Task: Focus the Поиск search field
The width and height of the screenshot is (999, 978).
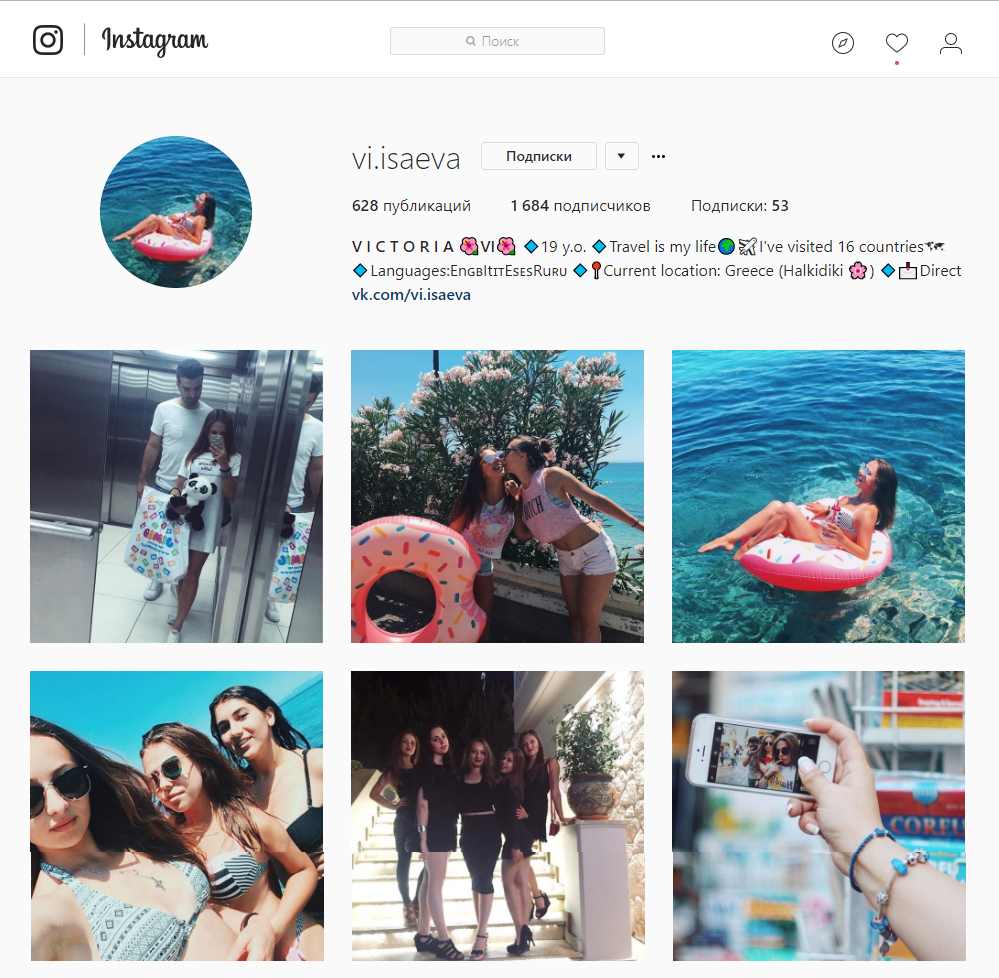Action: tap(497, 41)
